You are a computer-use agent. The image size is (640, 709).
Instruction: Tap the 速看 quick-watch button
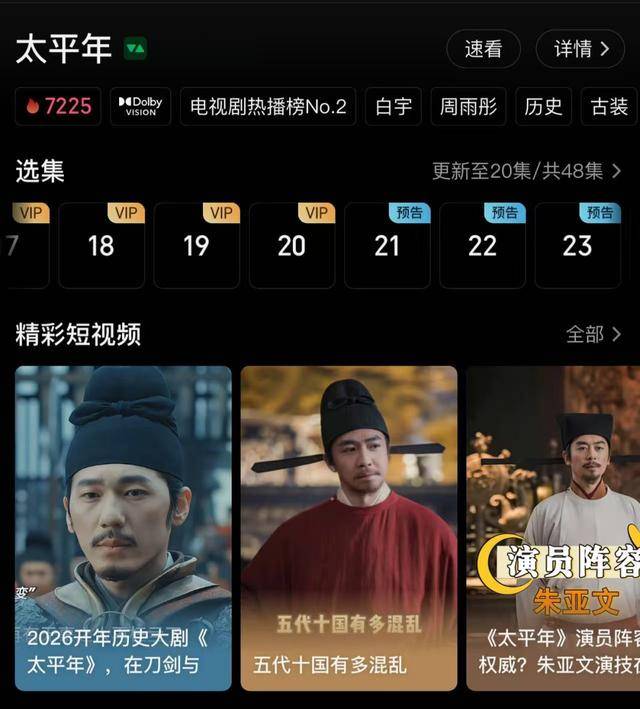tap(483, 49)
